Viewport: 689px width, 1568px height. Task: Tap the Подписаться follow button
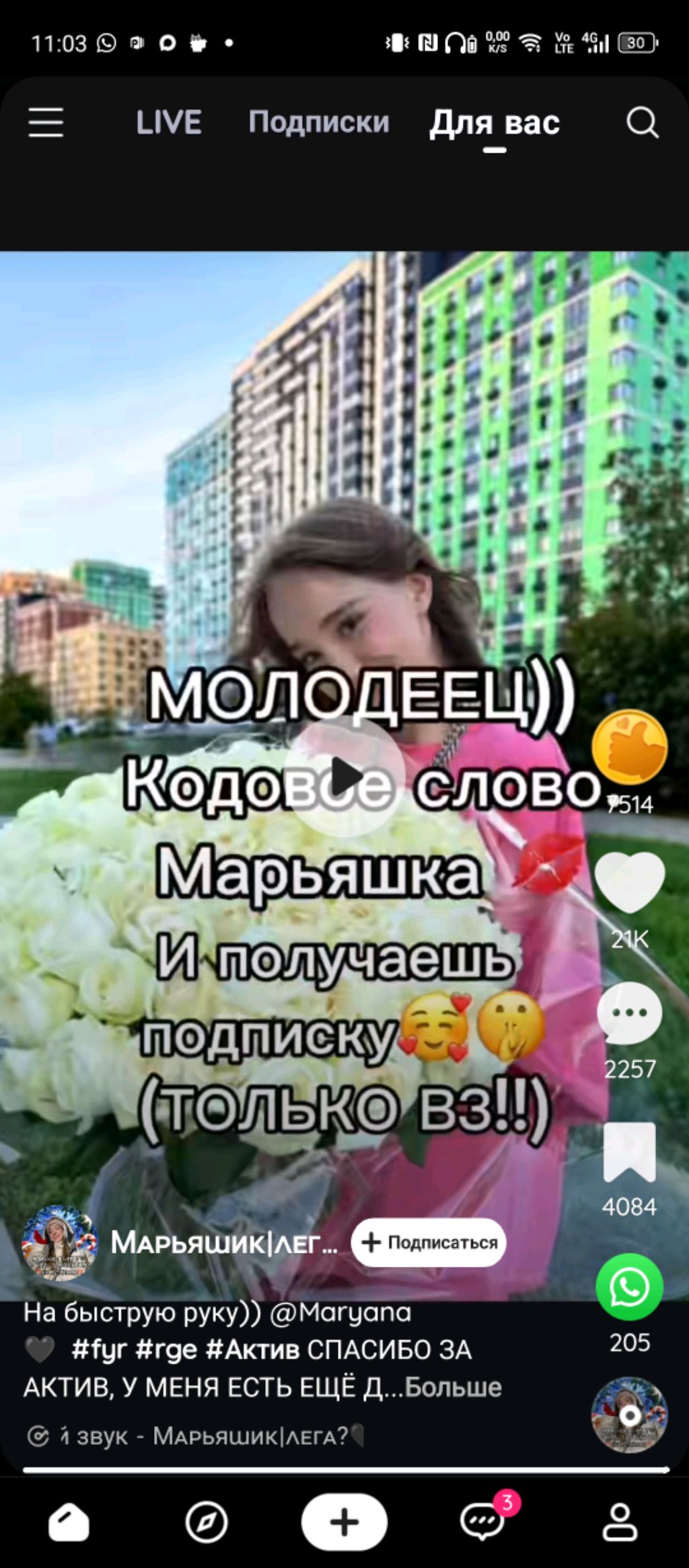coord(429,1243)
